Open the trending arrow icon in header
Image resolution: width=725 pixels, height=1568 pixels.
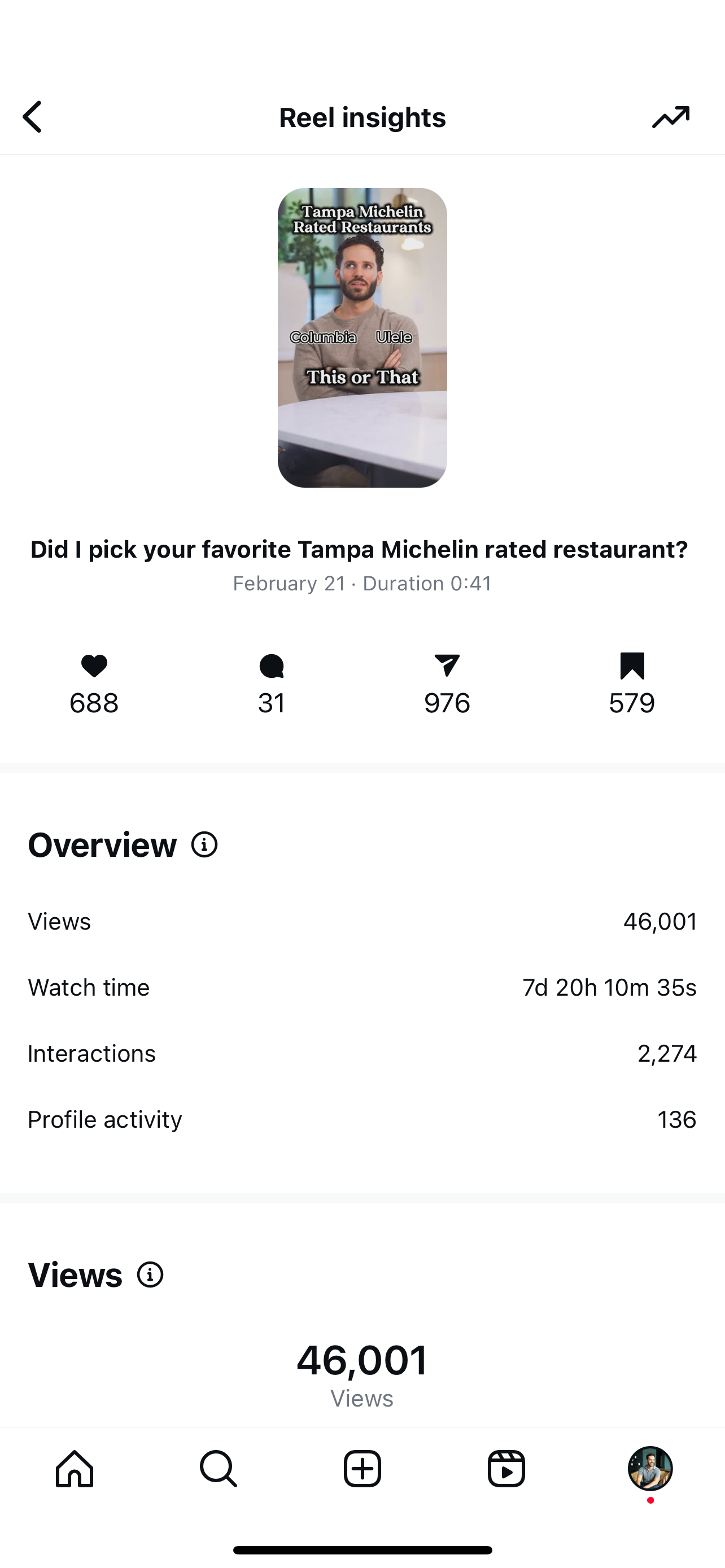pos(670,117)
